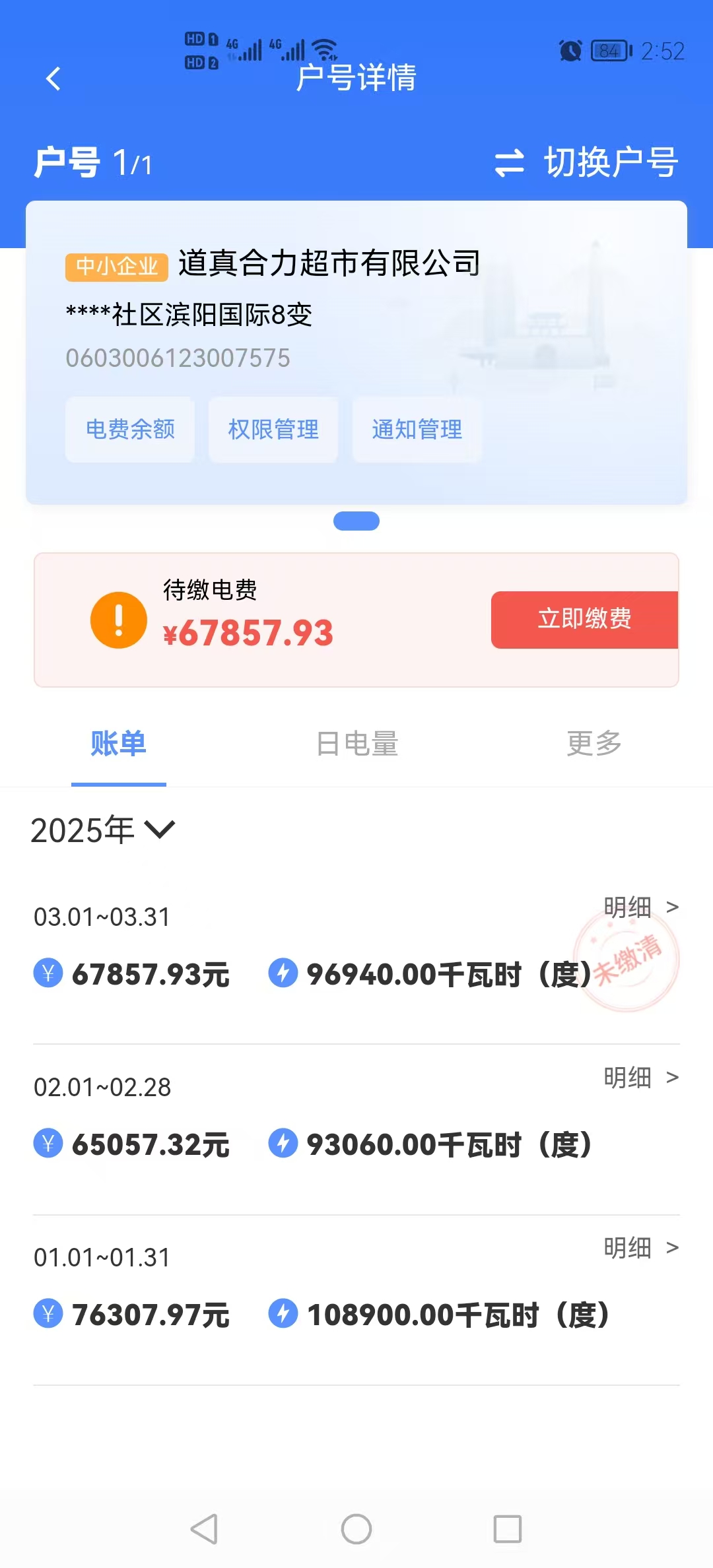Open the system recent apps view
This screenshot has width=713, height=1568.
(x=508, y=1529)
